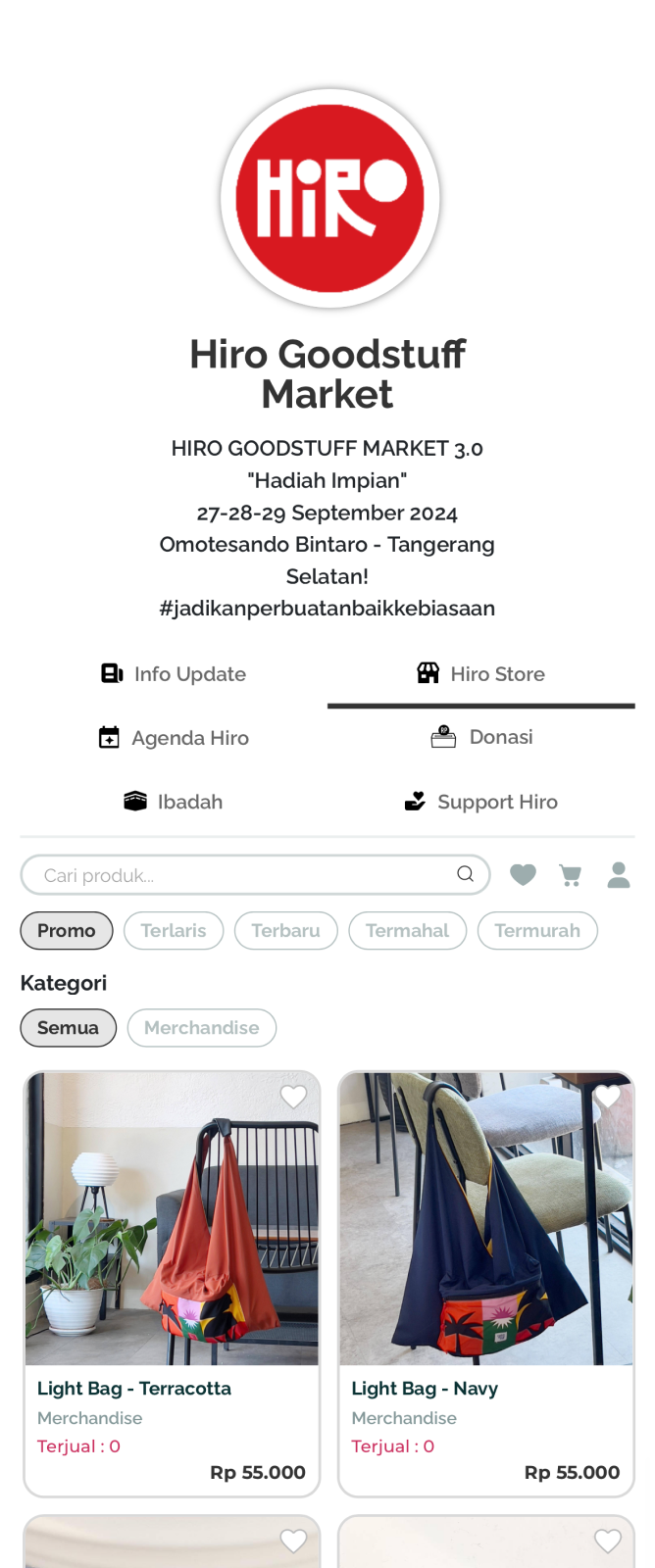
Task: Choose the Semua category chip
Action: 68,1028
